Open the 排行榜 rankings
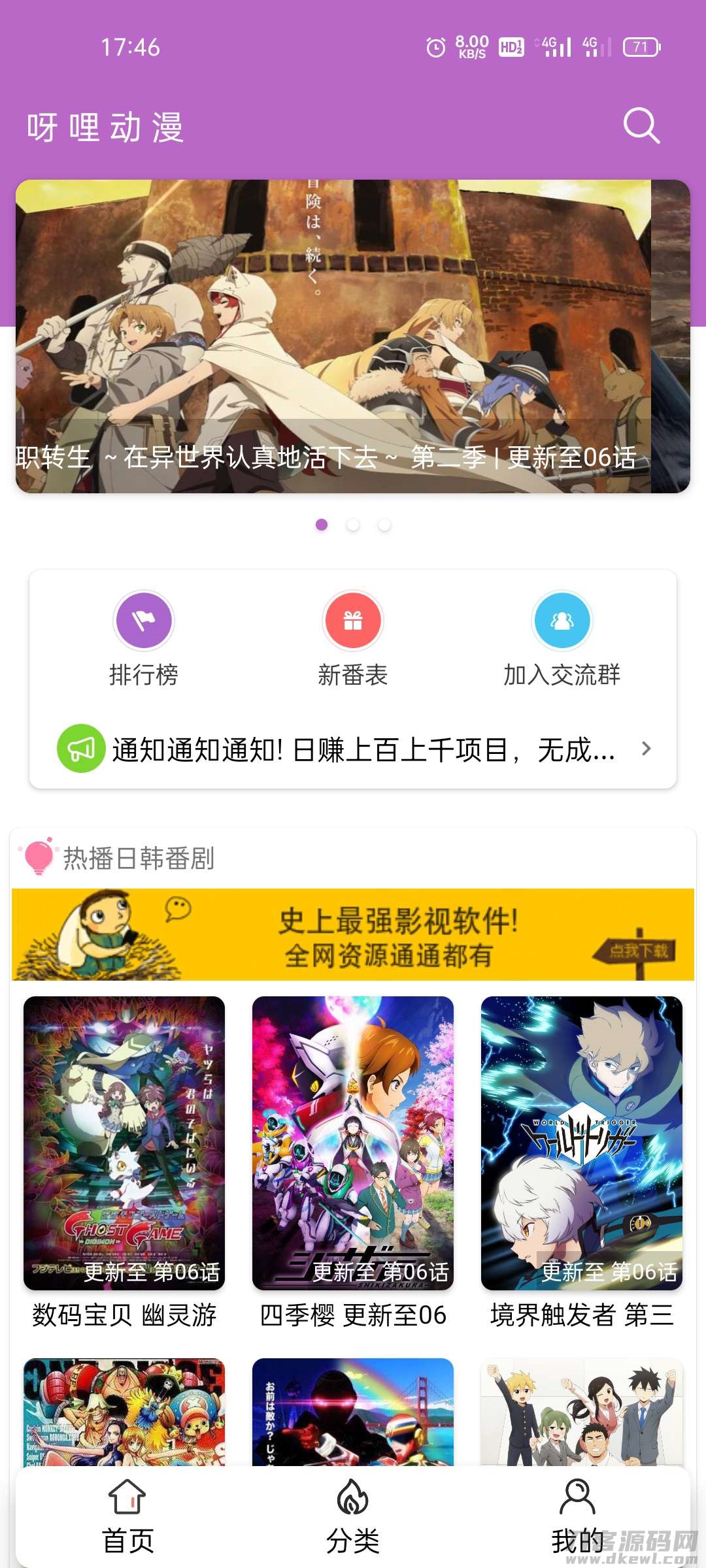This screenshot has width=706, height=1568. [144, 638]
